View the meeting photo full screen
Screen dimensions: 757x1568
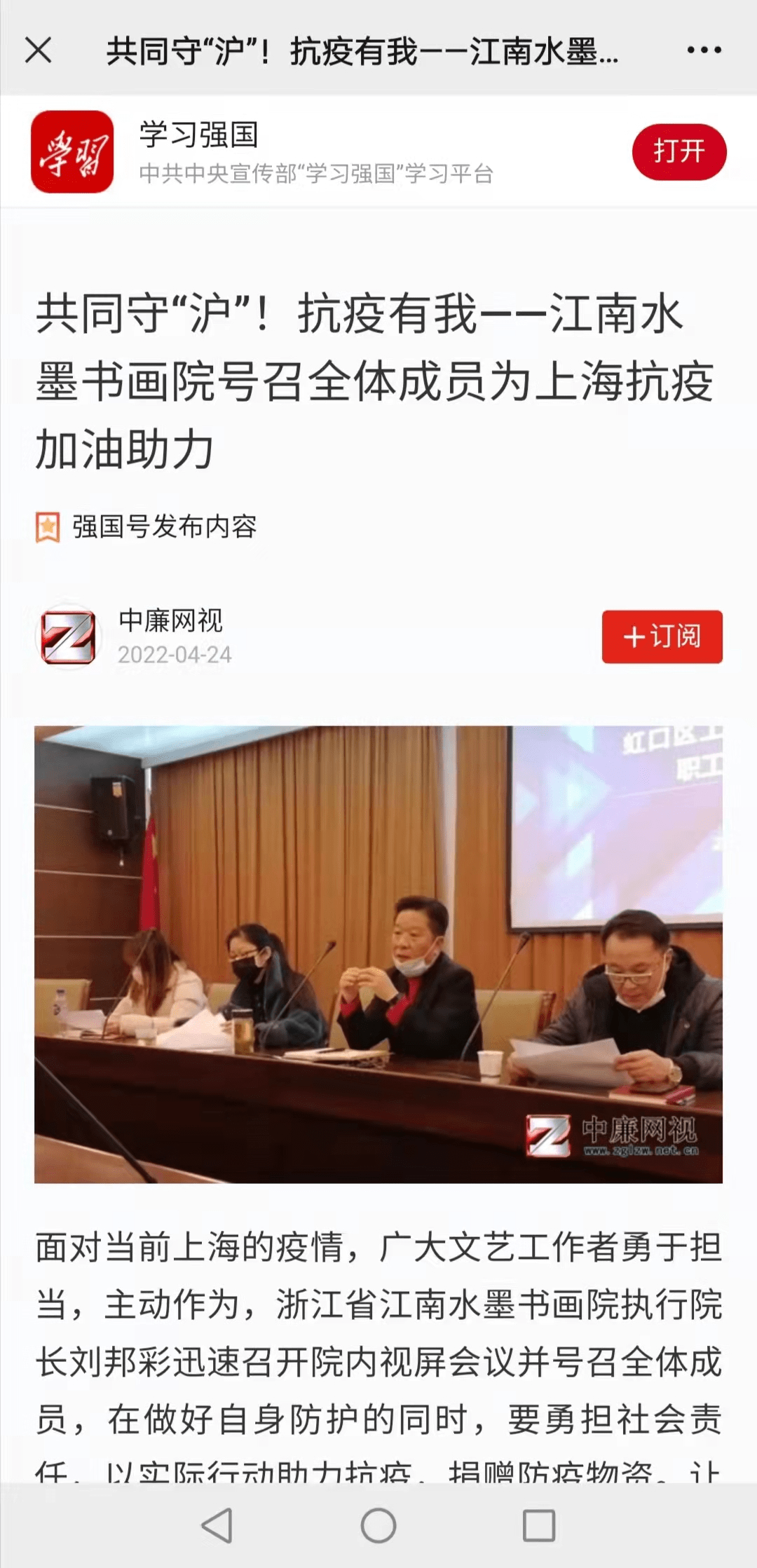pyautogui.click(x=378, y=954)
